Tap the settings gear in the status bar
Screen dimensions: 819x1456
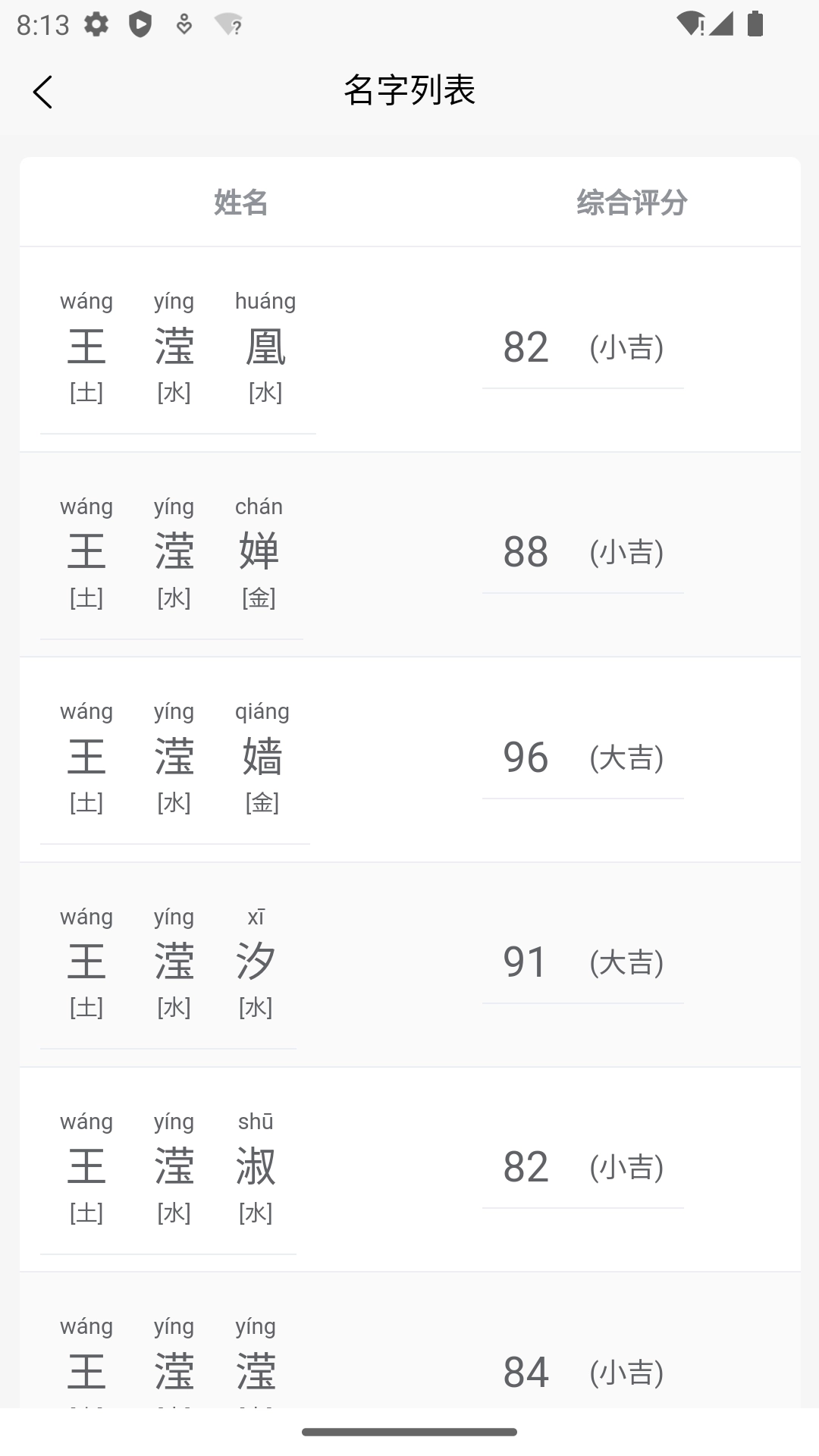pos(96,24)
